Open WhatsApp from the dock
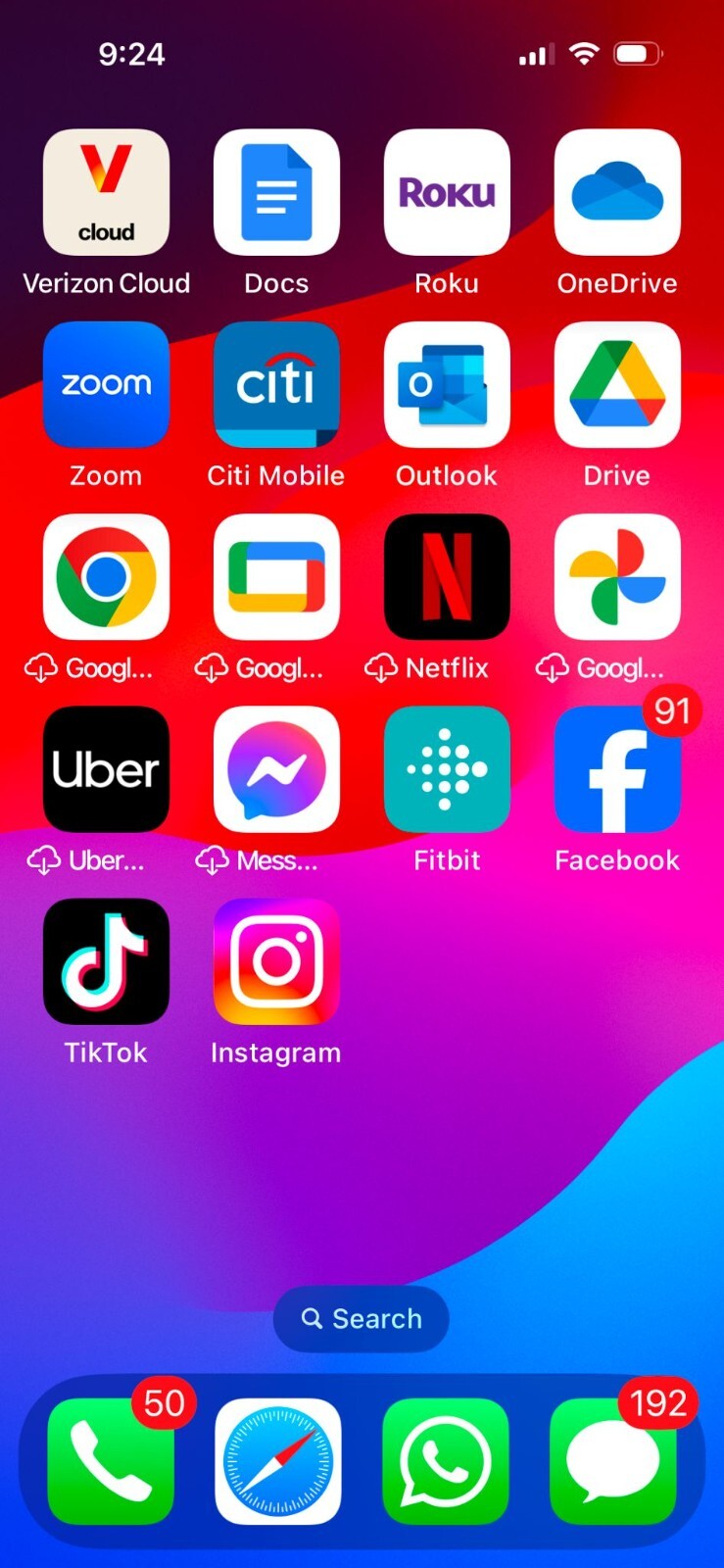 [446, 1461]
